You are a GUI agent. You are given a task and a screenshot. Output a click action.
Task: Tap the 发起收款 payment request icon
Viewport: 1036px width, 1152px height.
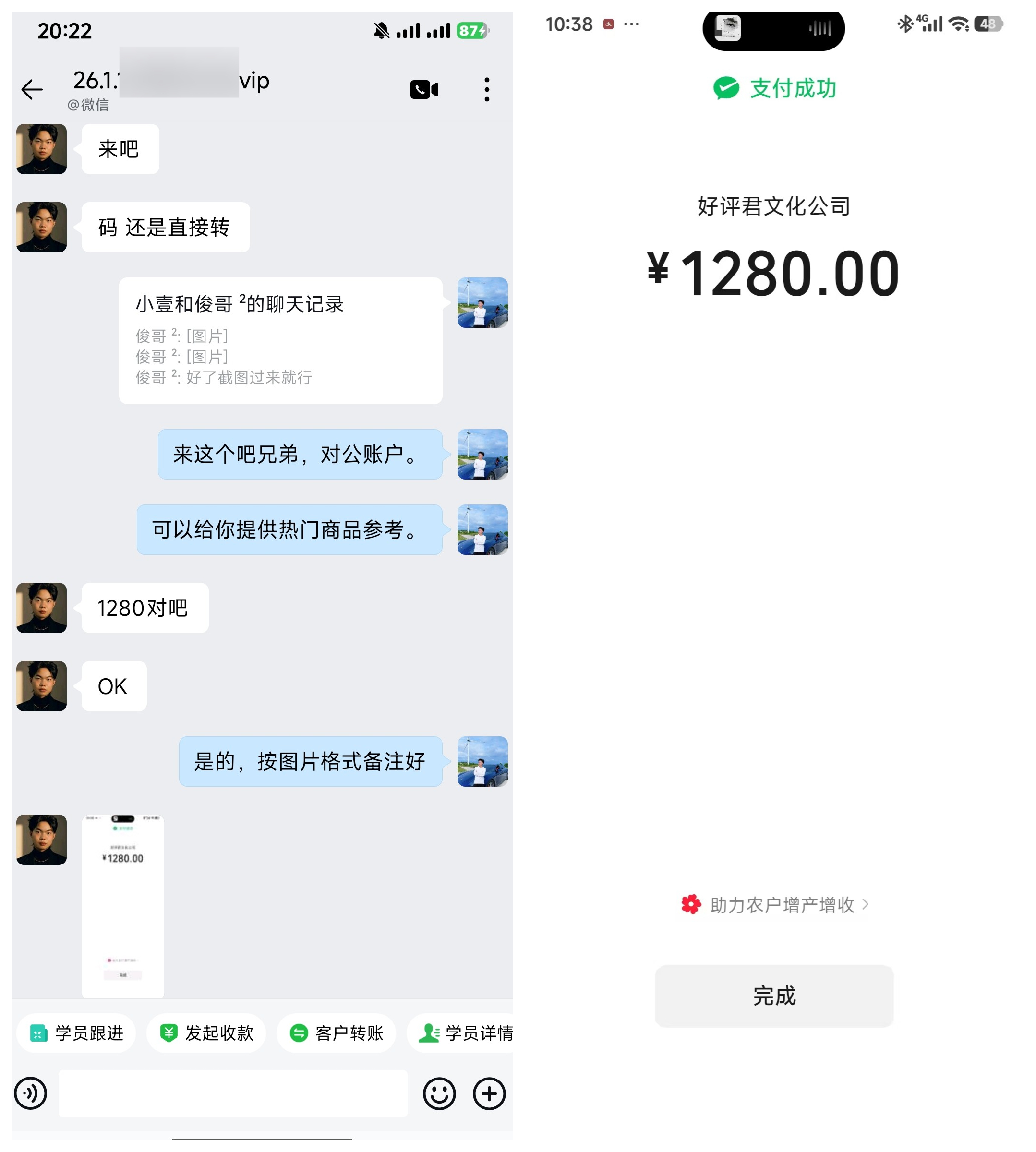pos(169,1033)
